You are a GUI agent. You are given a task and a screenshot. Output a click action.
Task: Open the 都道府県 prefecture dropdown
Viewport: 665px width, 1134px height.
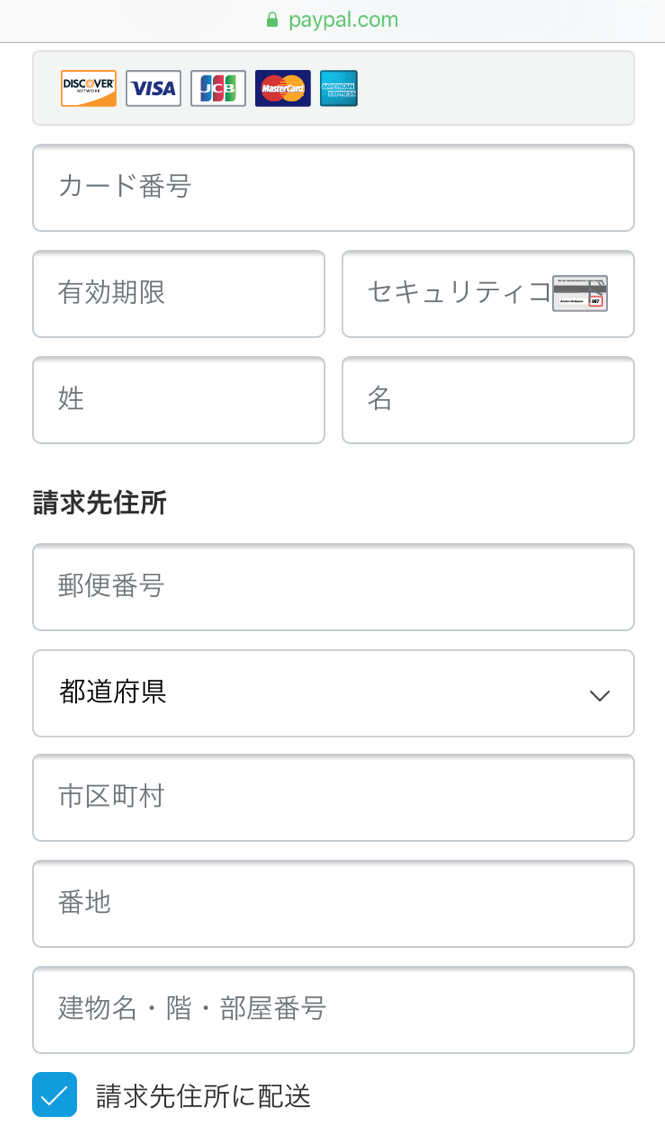(333, 694)
